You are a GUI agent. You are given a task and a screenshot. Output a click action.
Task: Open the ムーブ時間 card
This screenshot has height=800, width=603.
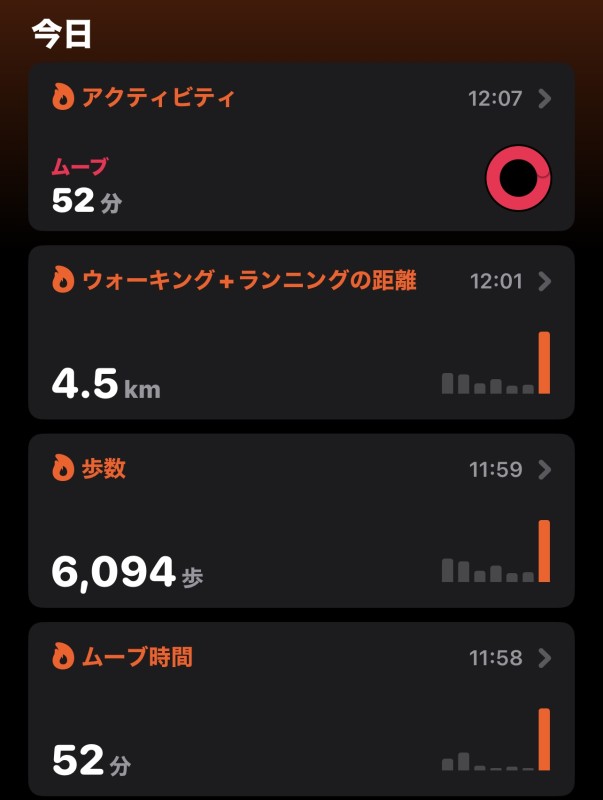coord(300,708)
